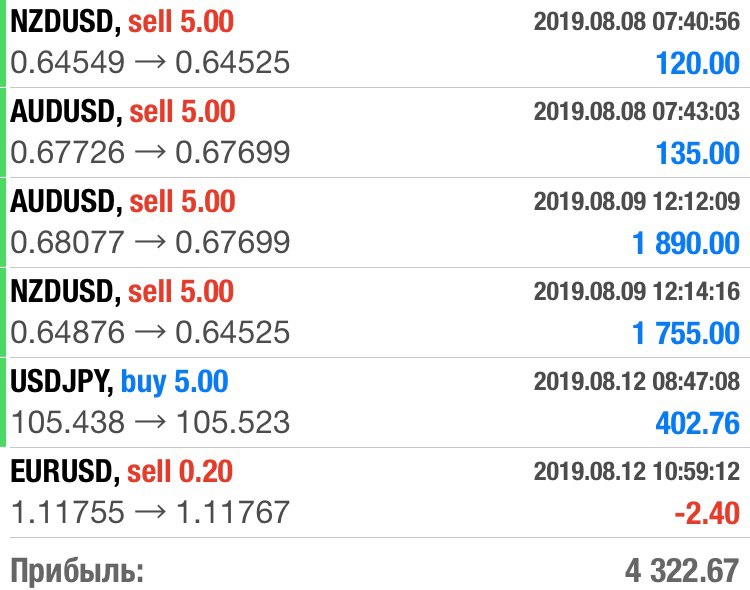Open the EURUSD sell 0.20 trade
Image resolution: width=750 pixels, height=590 pixels.
pyautogui.click(x=375, y=492)
